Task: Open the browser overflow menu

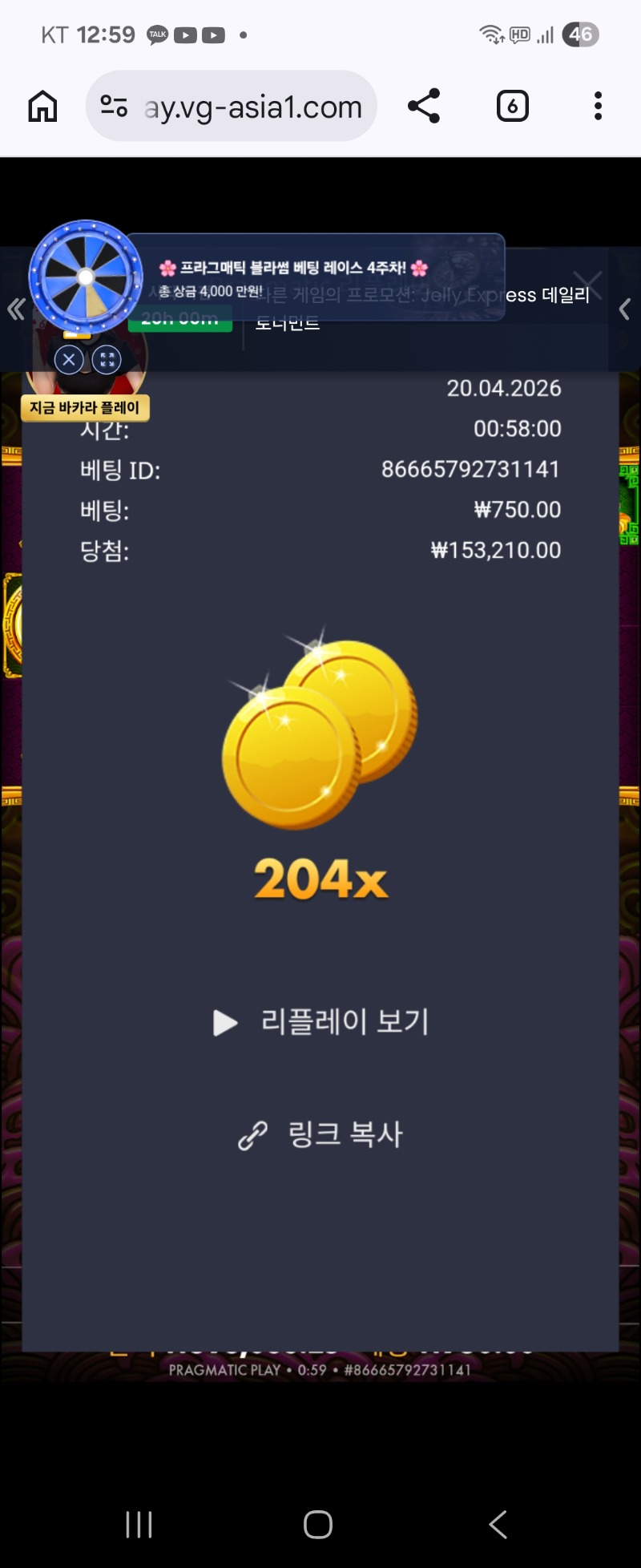Action: coord(598,106)
